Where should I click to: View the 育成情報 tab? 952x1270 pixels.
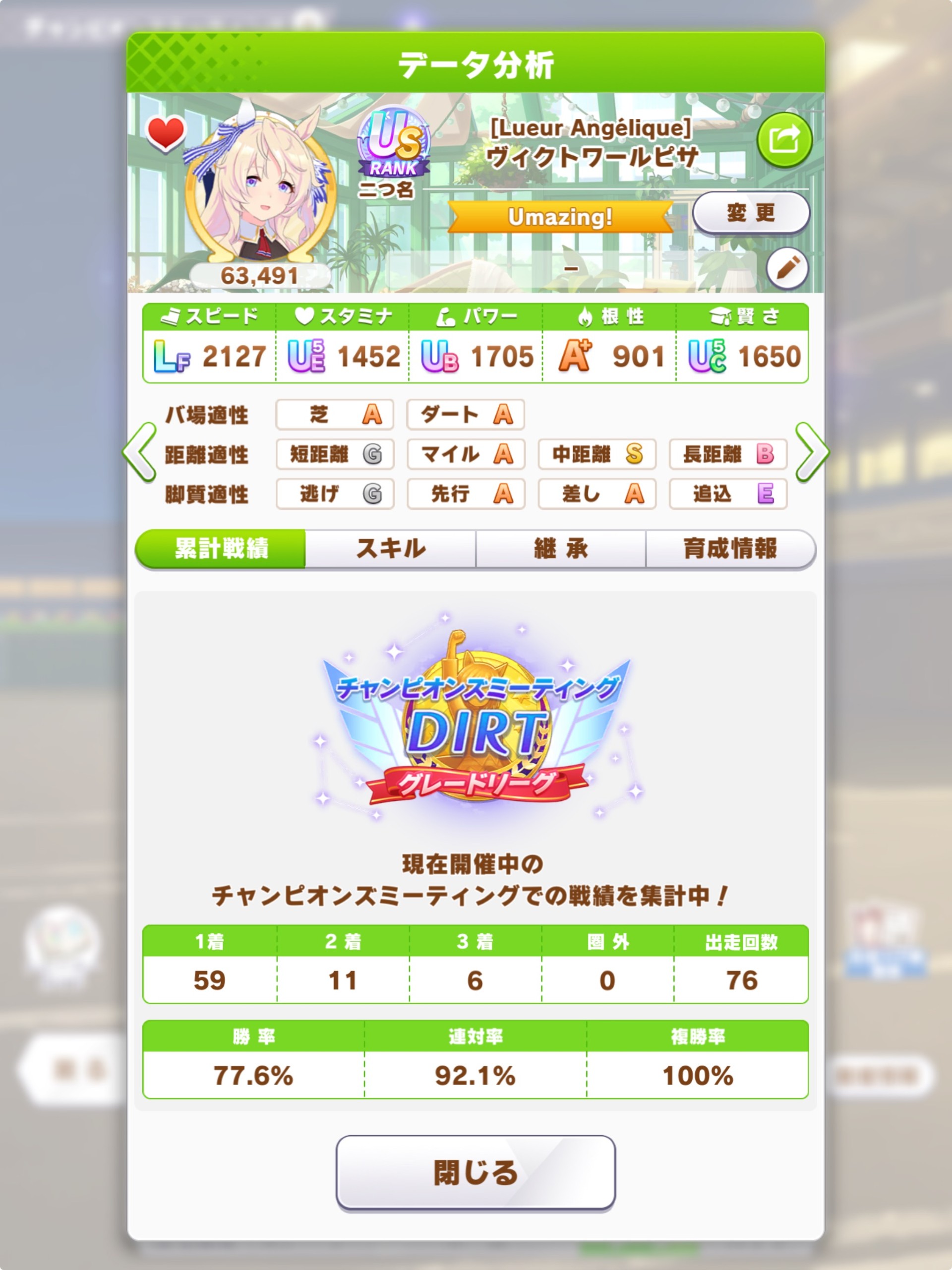(730, 549)
